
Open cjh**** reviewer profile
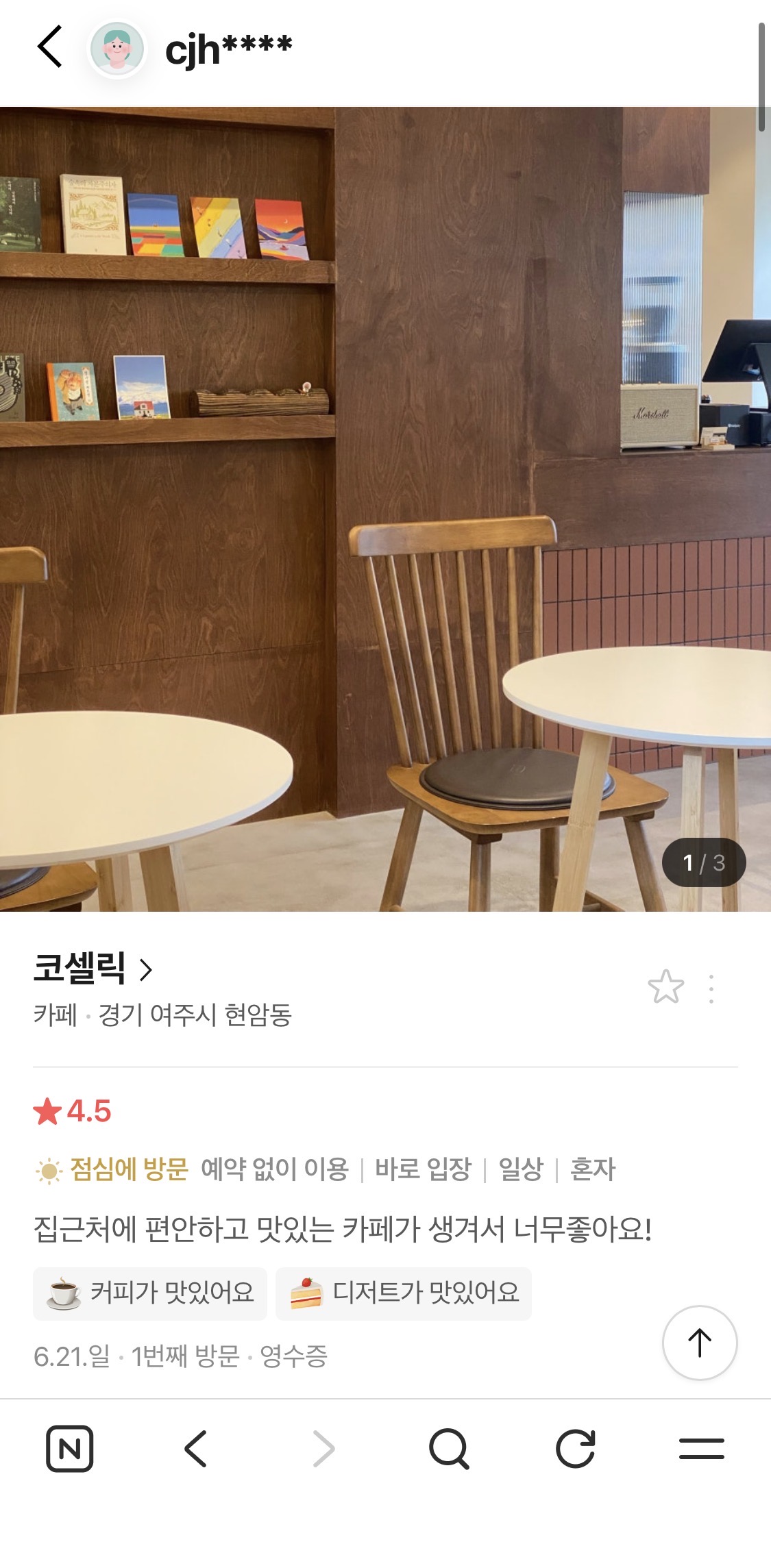(x=192, y=49)
